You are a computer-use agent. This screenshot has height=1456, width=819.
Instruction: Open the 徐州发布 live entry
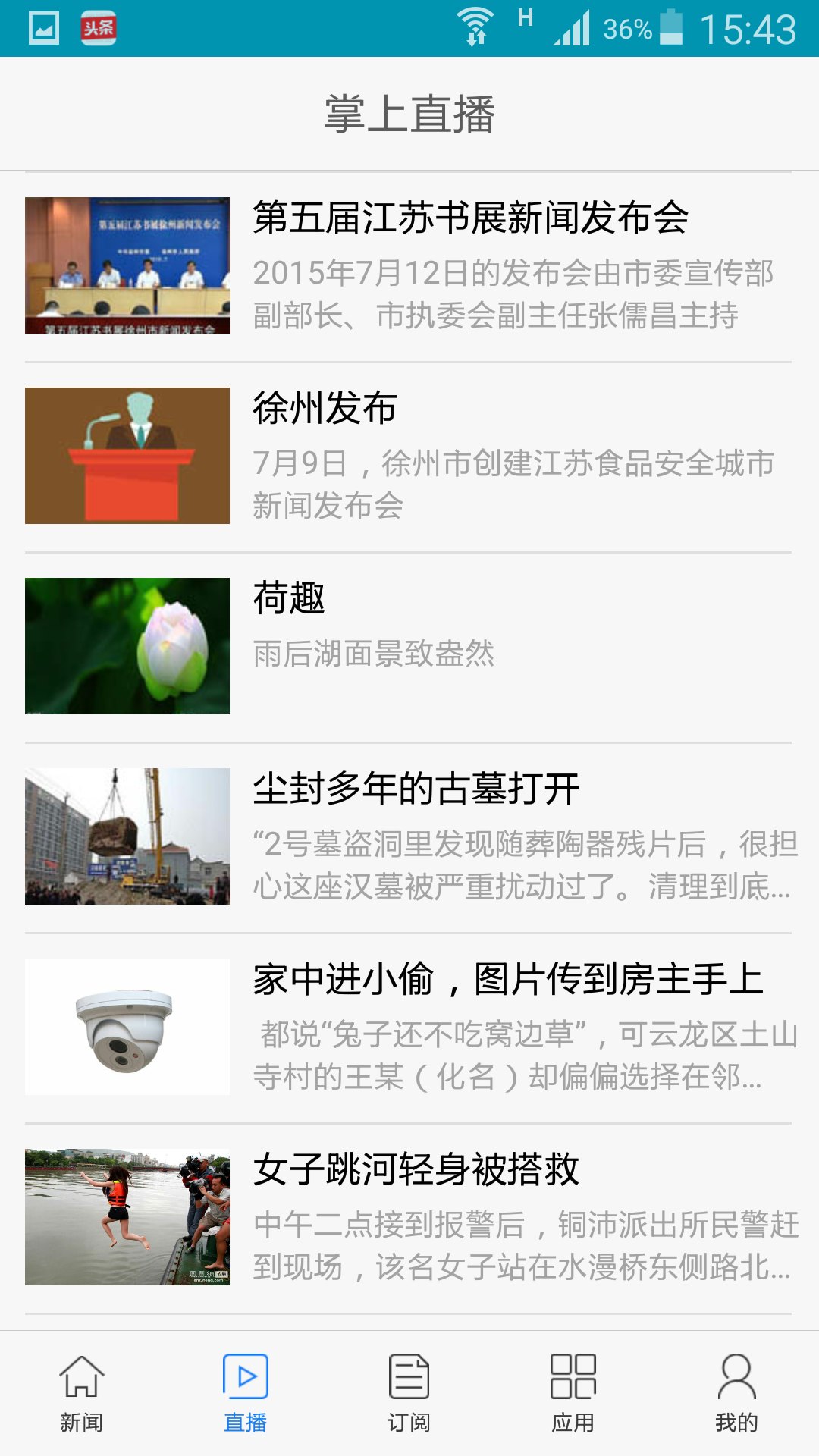(325, 409)
